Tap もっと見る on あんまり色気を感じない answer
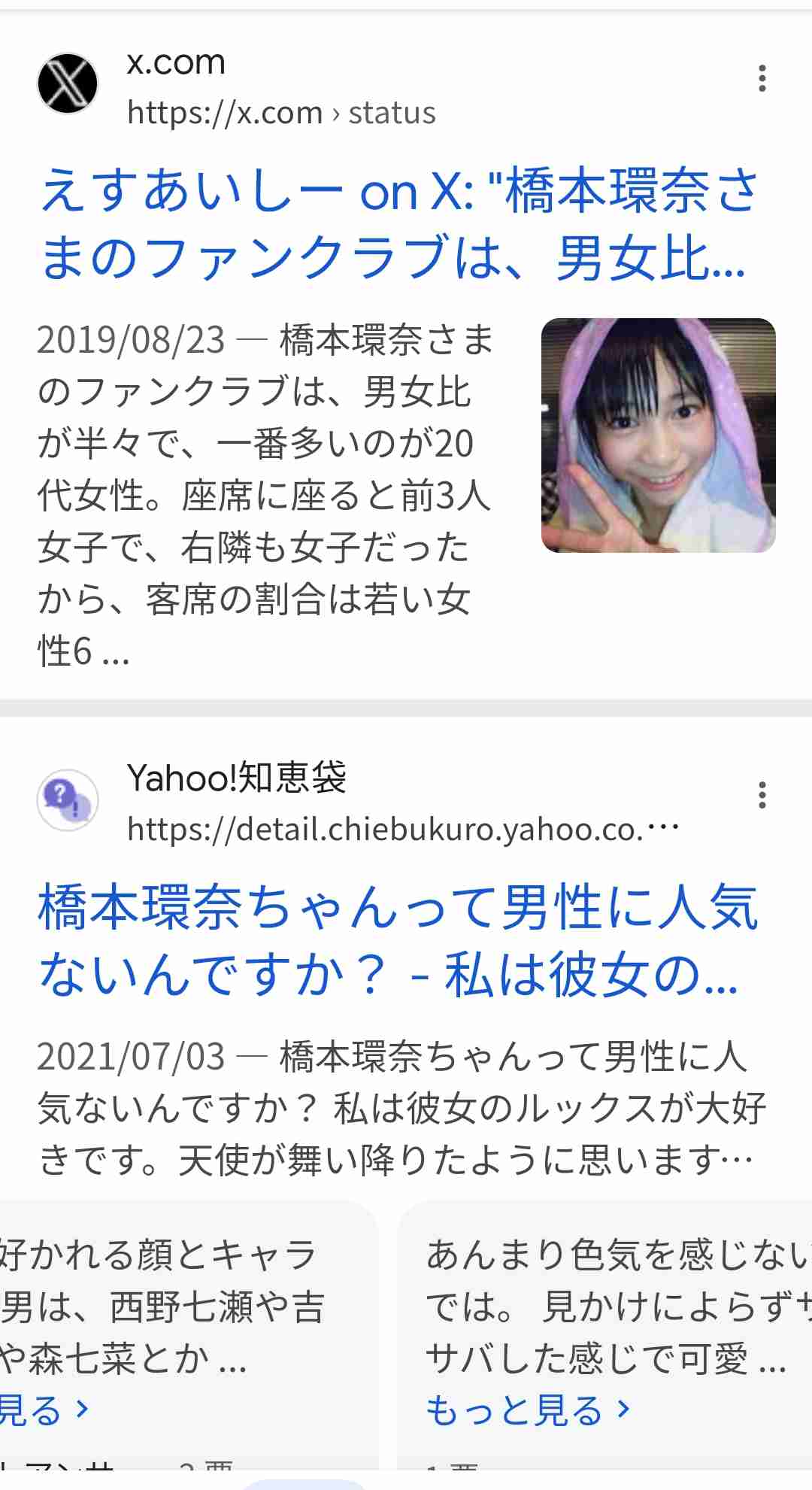Viewport: 812px width, 1490px height. click(528, 1410)
